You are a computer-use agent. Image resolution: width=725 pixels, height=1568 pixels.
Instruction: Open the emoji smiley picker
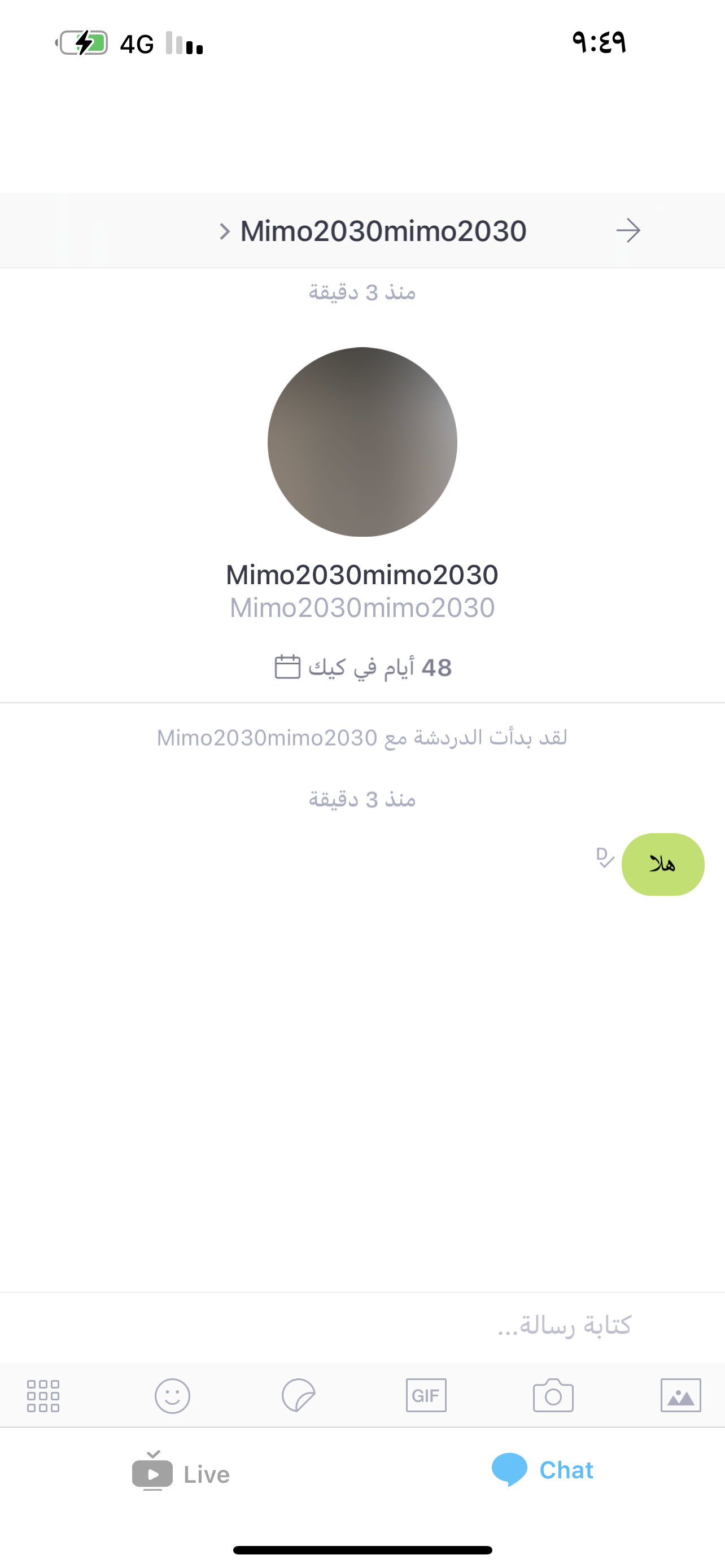point(172,1395)
